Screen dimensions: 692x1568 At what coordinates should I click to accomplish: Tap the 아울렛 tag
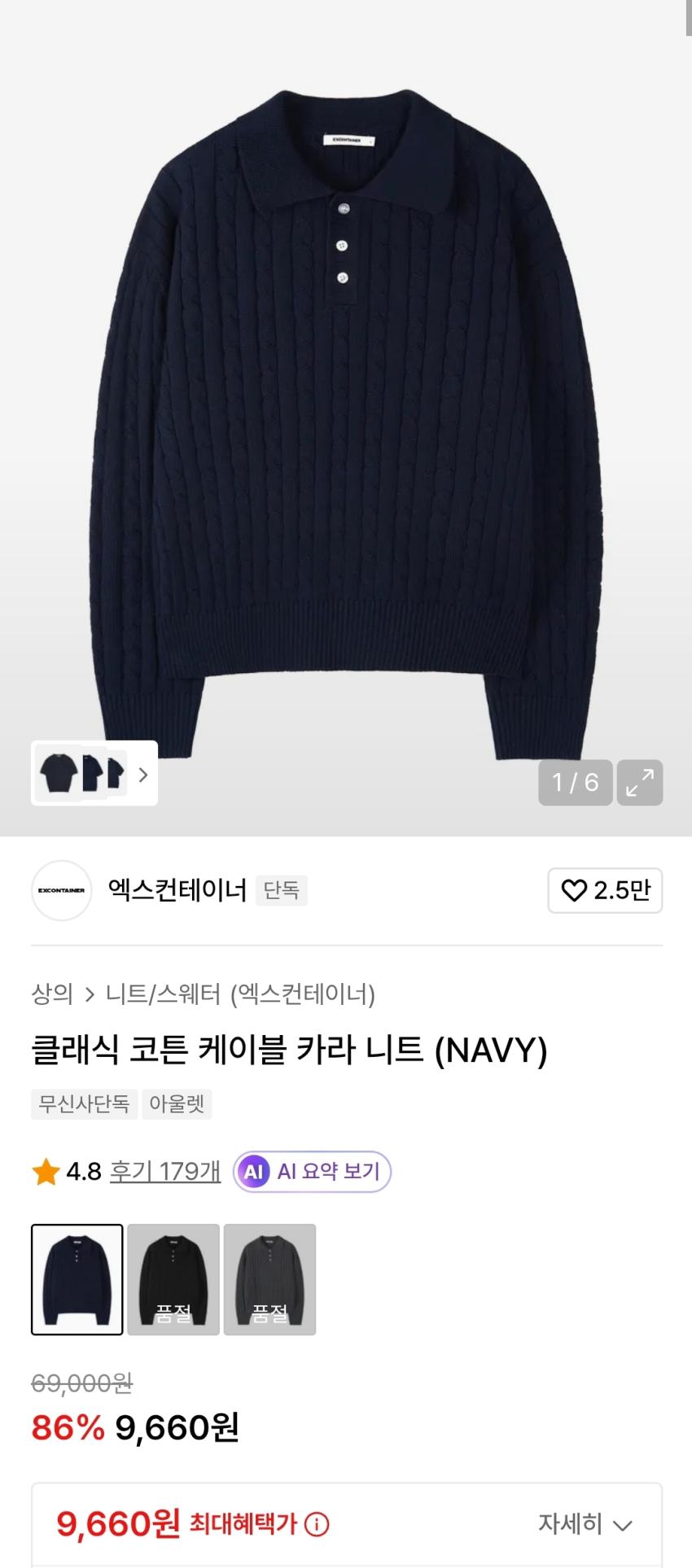pos(177,1104)
